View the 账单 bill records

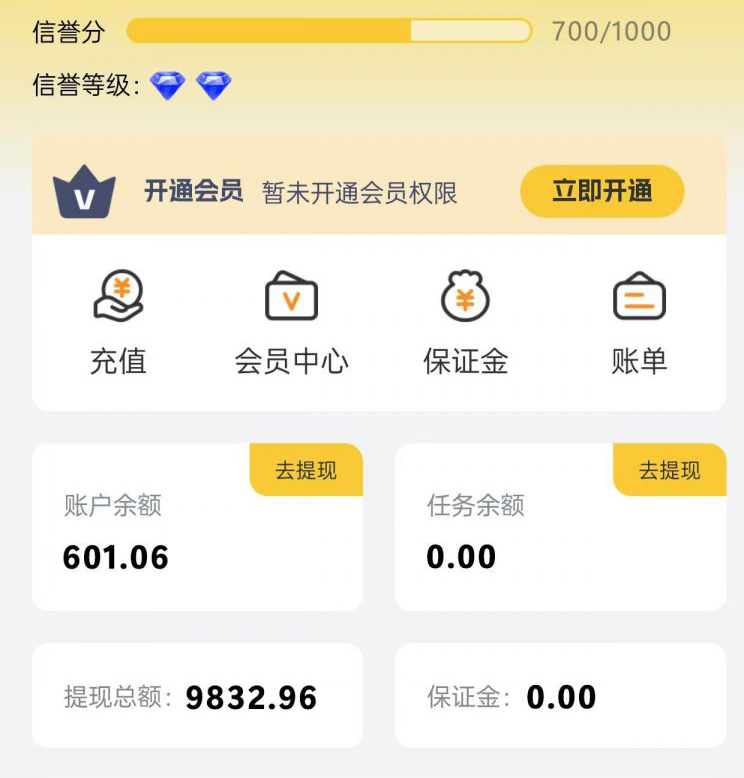[x=639, y=323]
